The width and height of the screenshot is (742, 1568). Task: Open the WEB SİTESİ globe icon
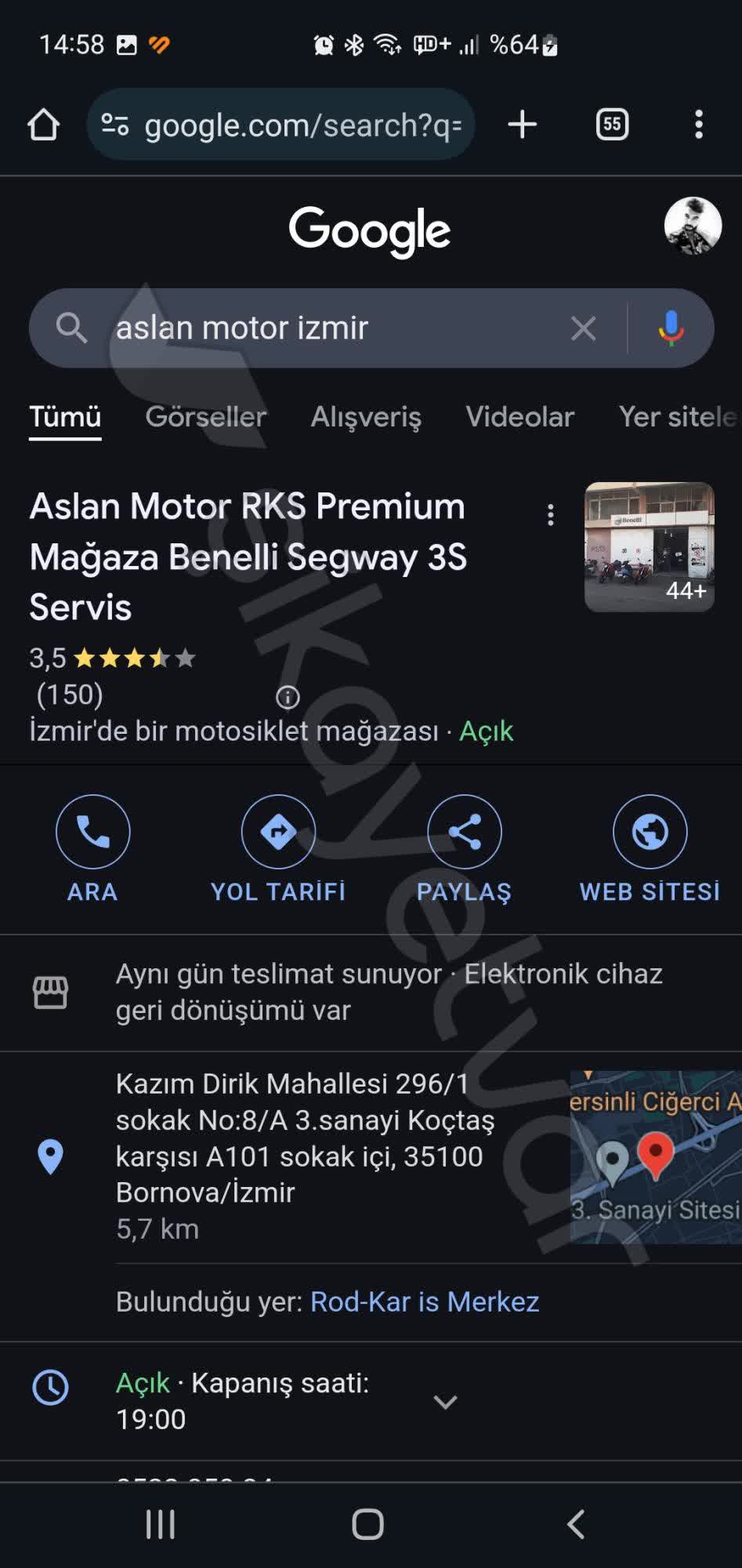(649, 831)
